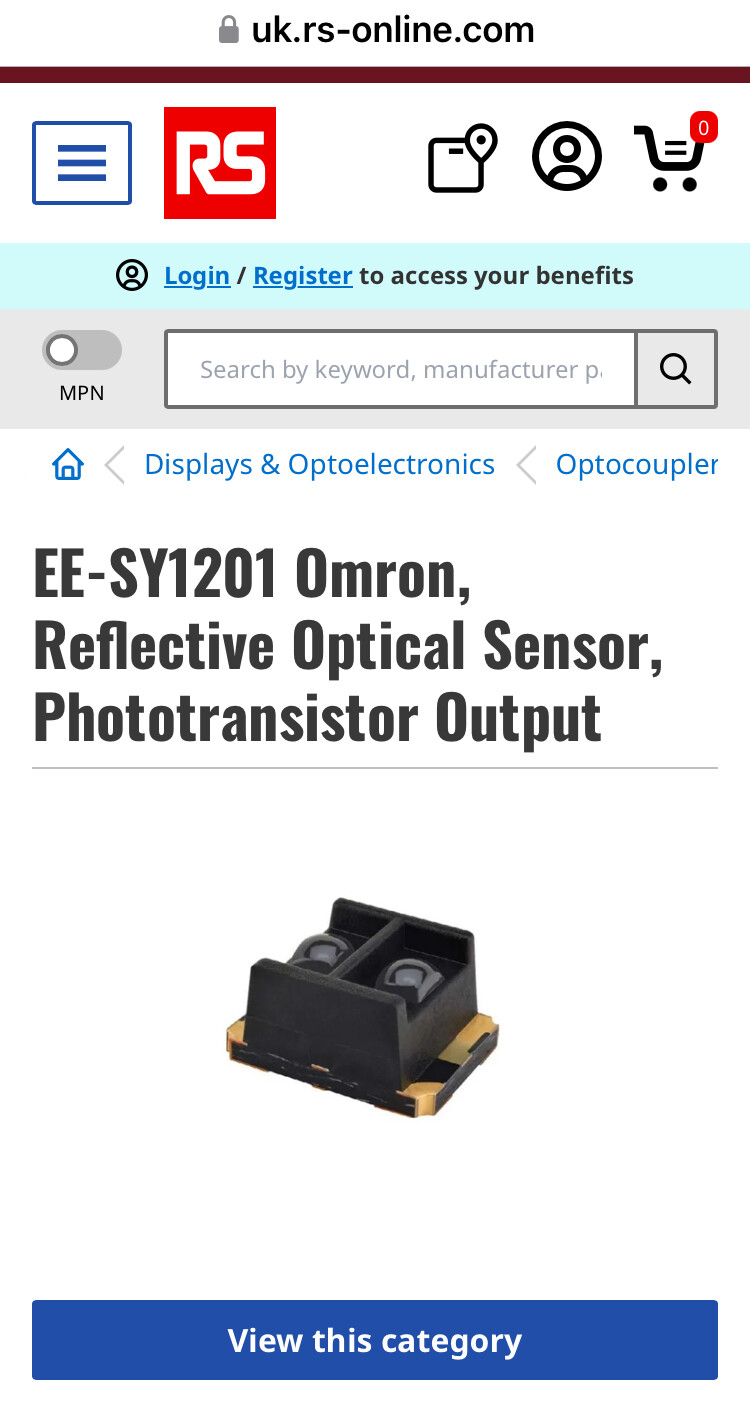Image resolution: width=750 pixels, height=1412 pixels.
Task: Toggle the MPN search switch
Action: [x=82, y=351]
